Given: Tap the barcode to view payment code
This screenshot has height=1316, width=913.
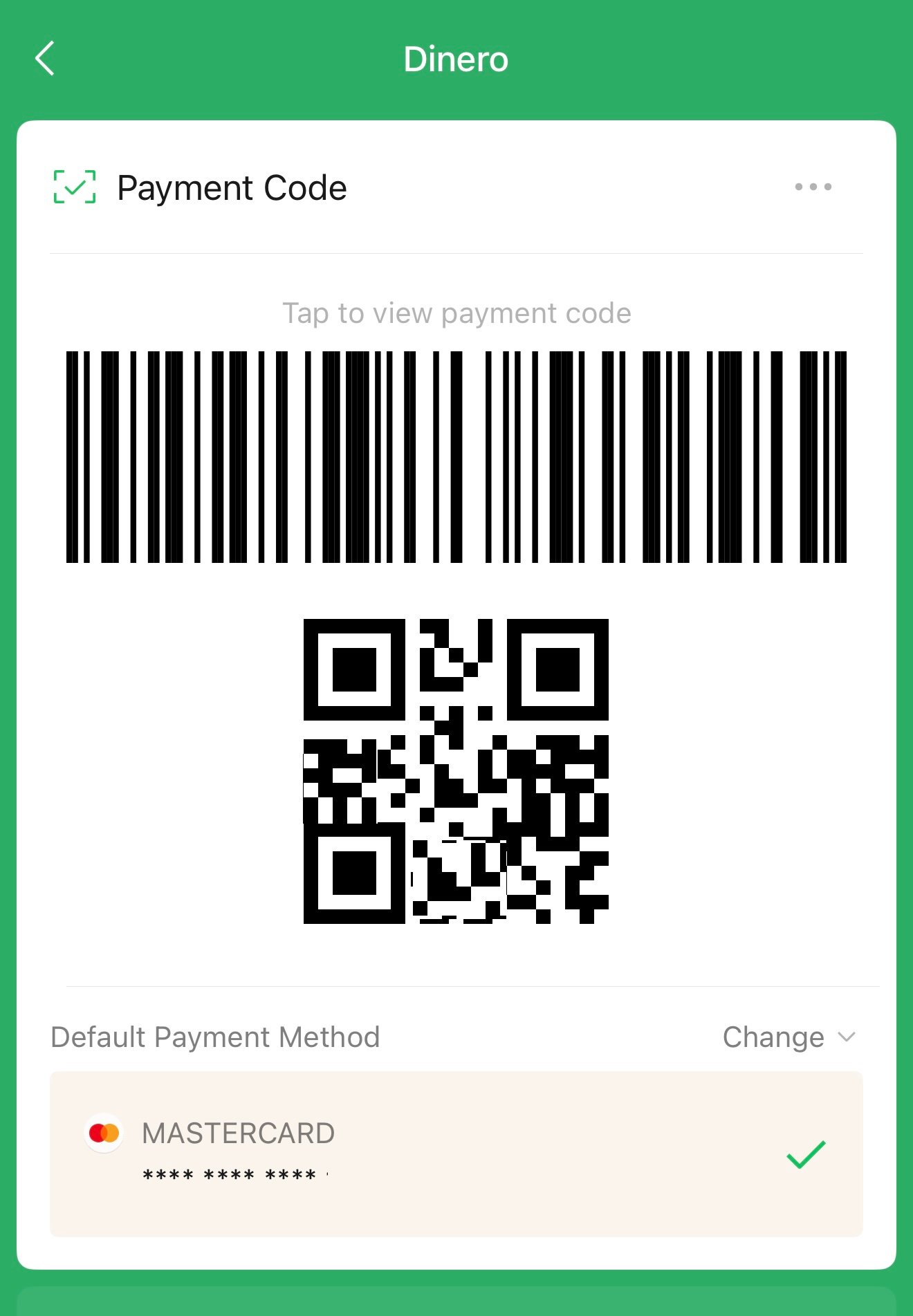Looking at the screenshot, I should (456, 456).
